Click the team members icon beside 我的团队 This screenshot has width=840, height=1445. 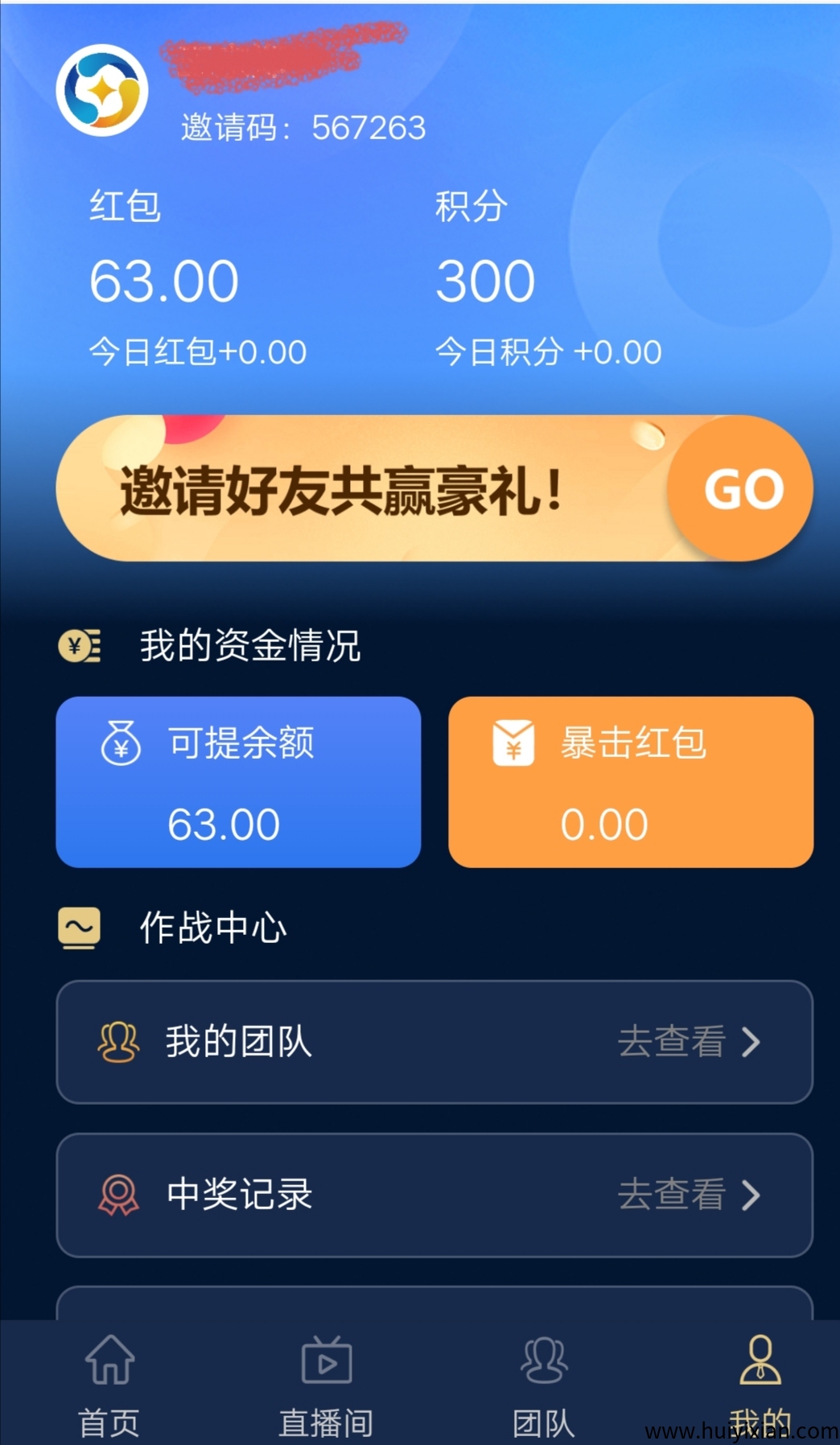(117, 1043)
